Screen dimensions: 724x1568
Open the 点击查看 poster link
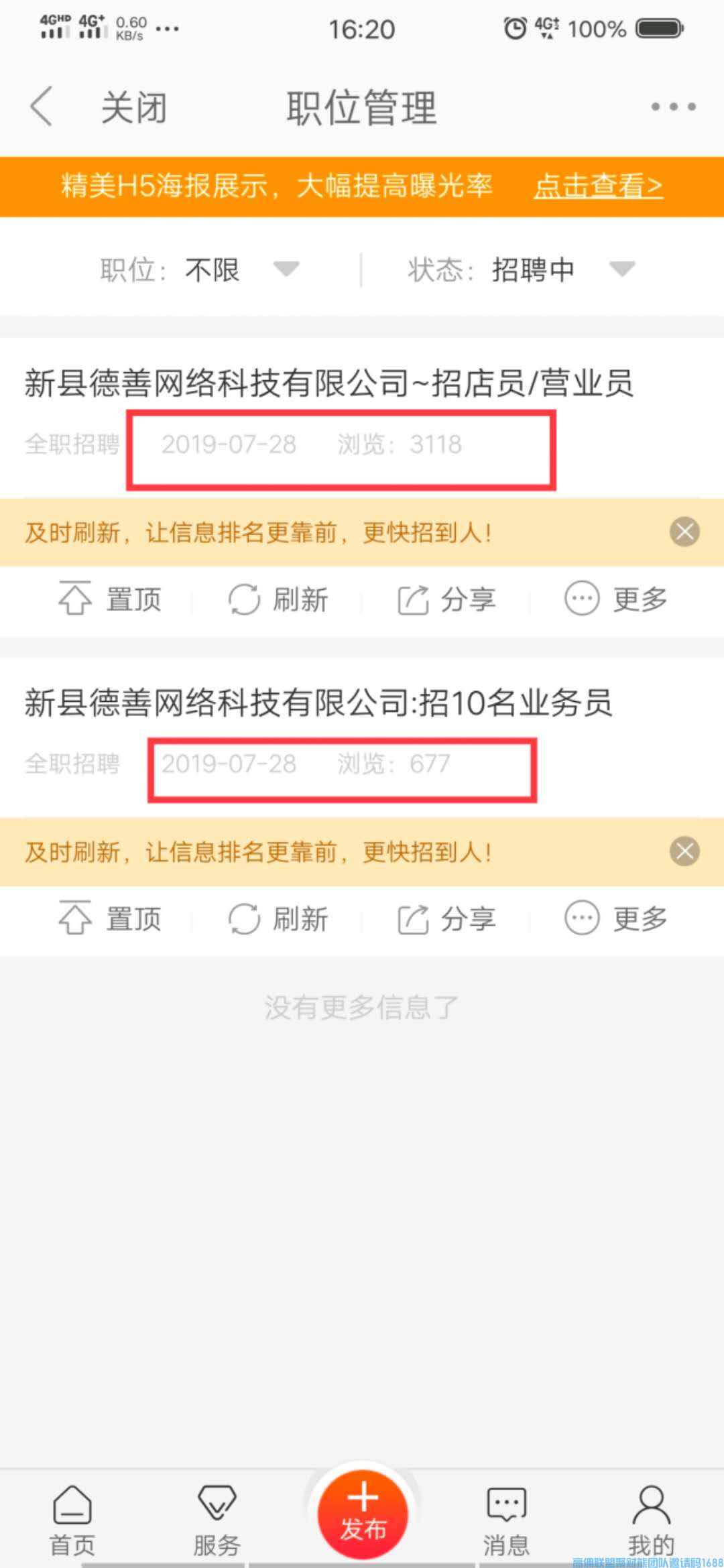pos(597,186)
